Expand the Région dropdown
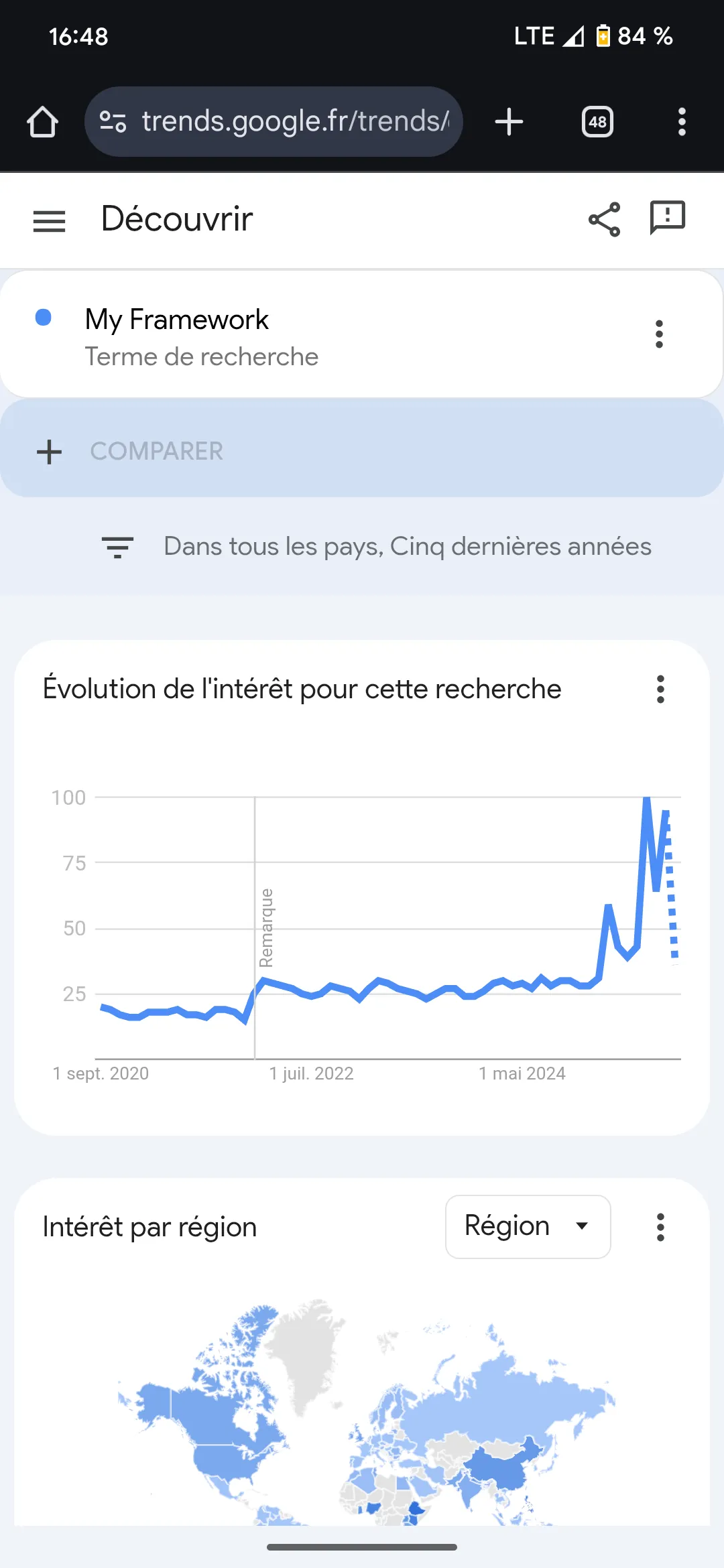The image size is (724, 1568). point(528,1226)
